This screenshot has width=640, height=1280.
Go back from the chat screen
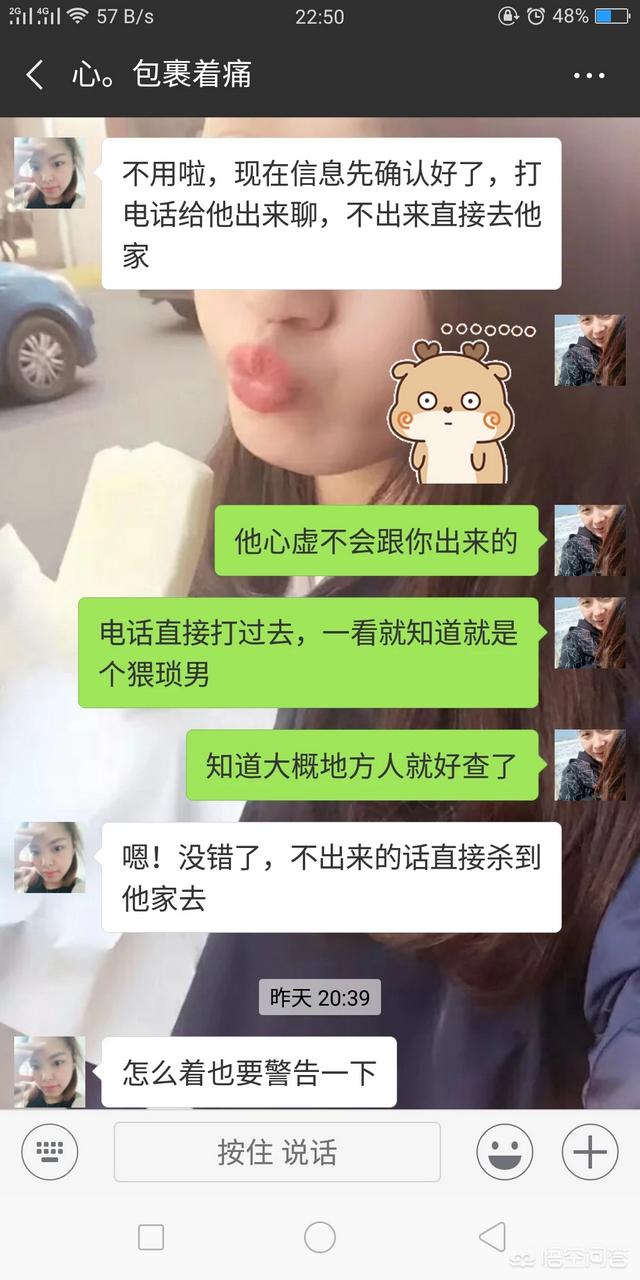pyautogui.click(x=35, y=75)
